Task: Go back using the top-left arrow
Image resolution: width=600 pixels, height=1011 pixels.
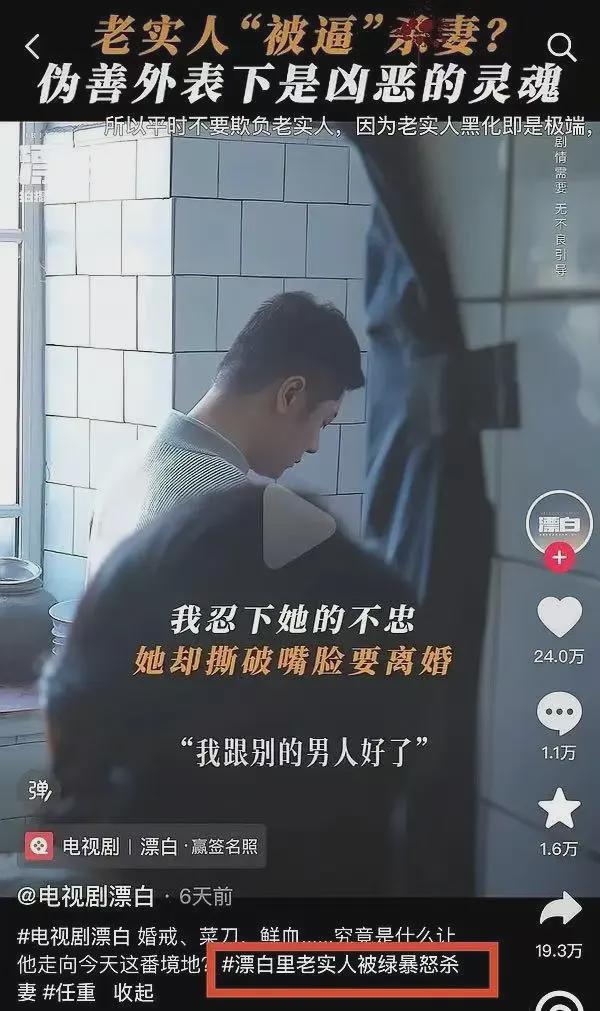Action: (x=33, y=46)
